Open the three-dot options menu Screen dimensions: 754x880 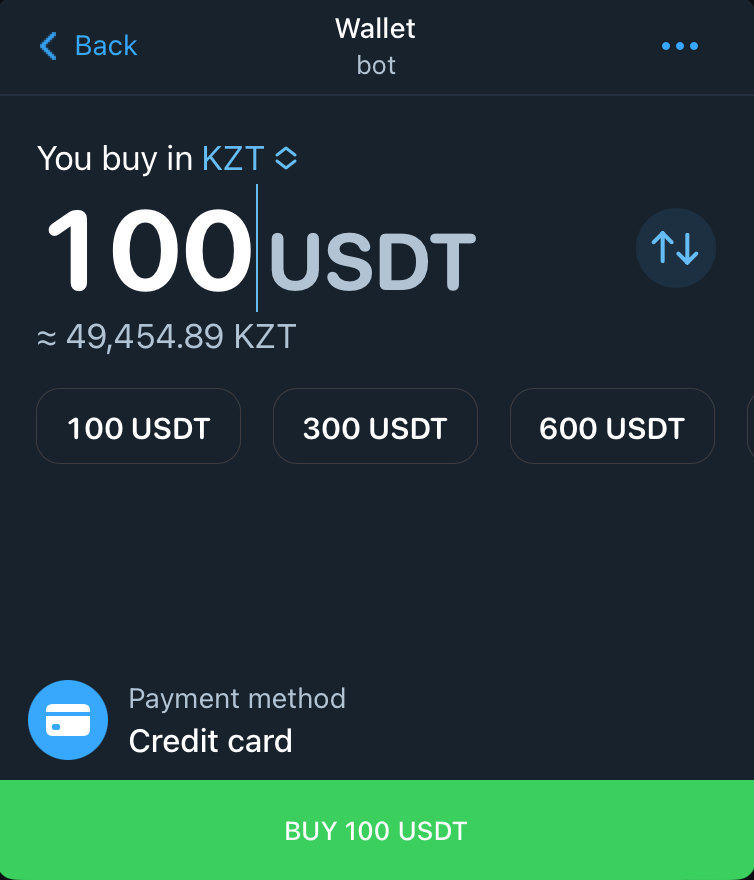[x=680, y=46]
